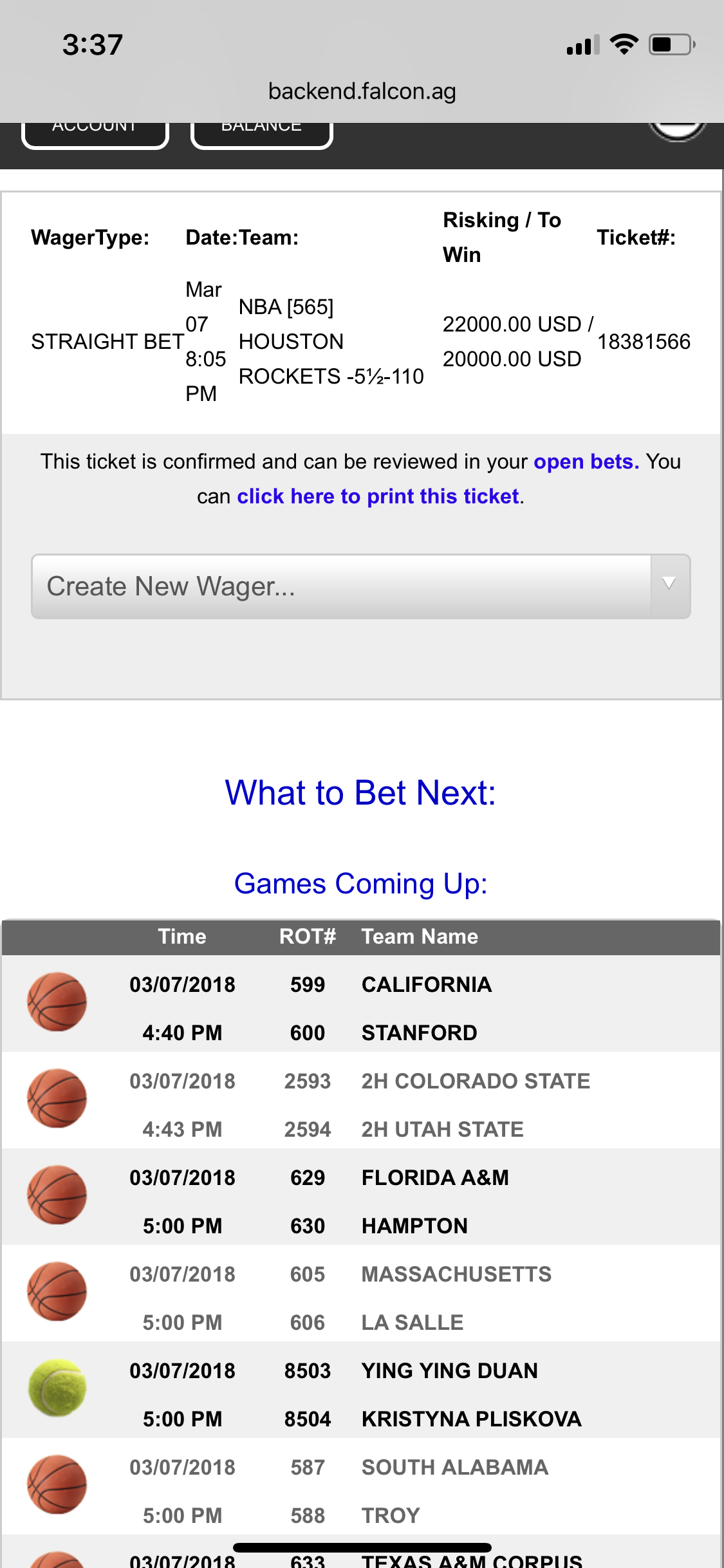Choose the Massachusetts vs La Salle game

click(x=361, y=1293)
